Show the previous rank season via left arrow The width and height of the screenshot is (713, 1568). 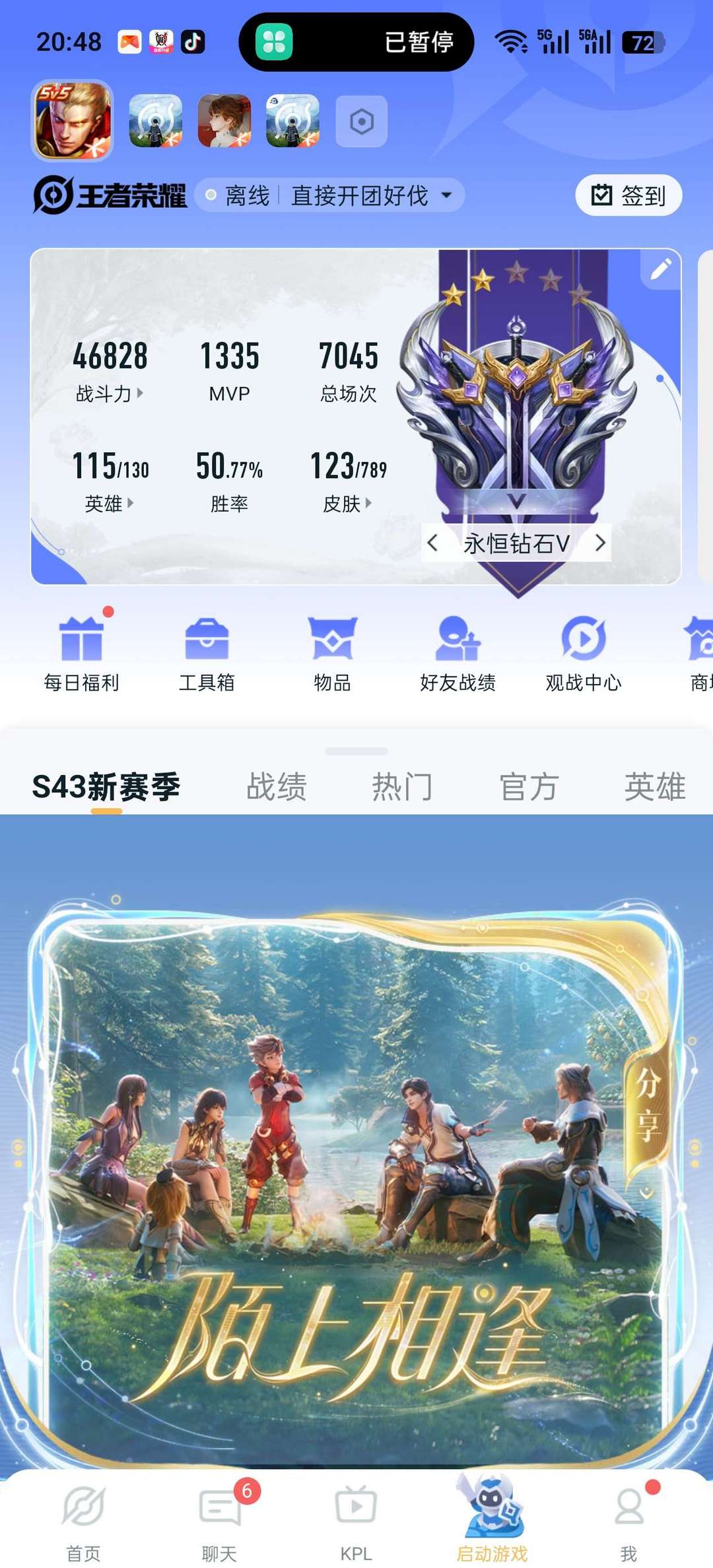pos(434,543)
